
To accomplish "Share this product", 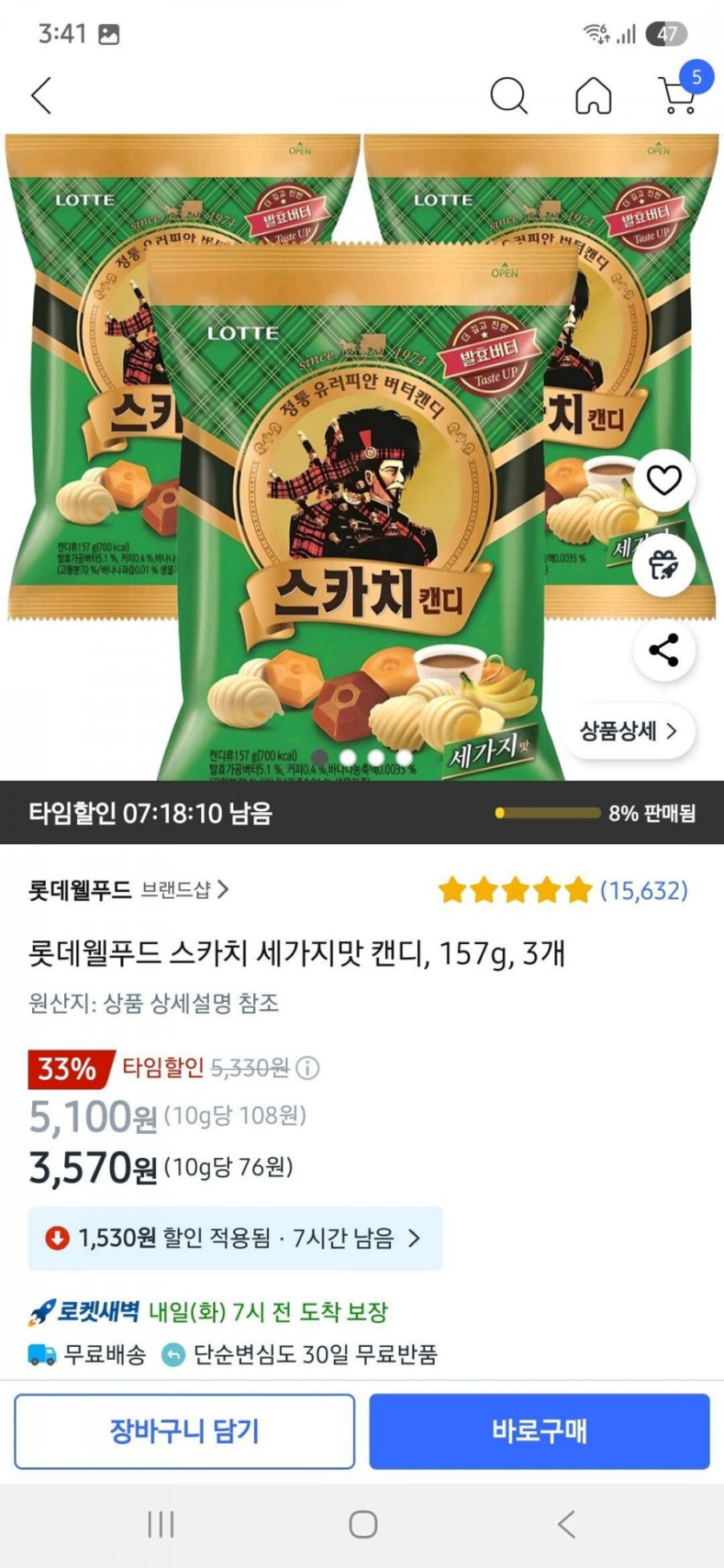I will 663,650.
